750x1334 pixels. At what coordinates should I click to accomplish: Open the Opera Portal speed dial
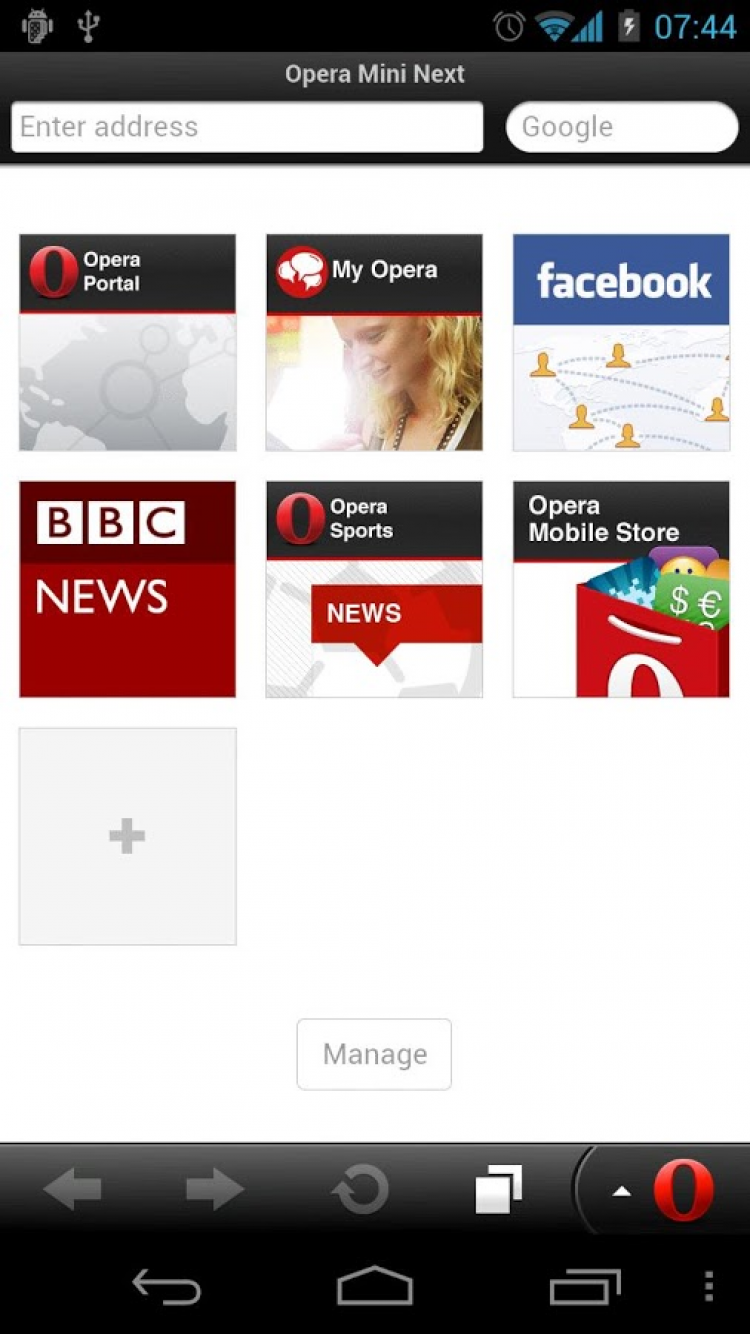point(128,342)
